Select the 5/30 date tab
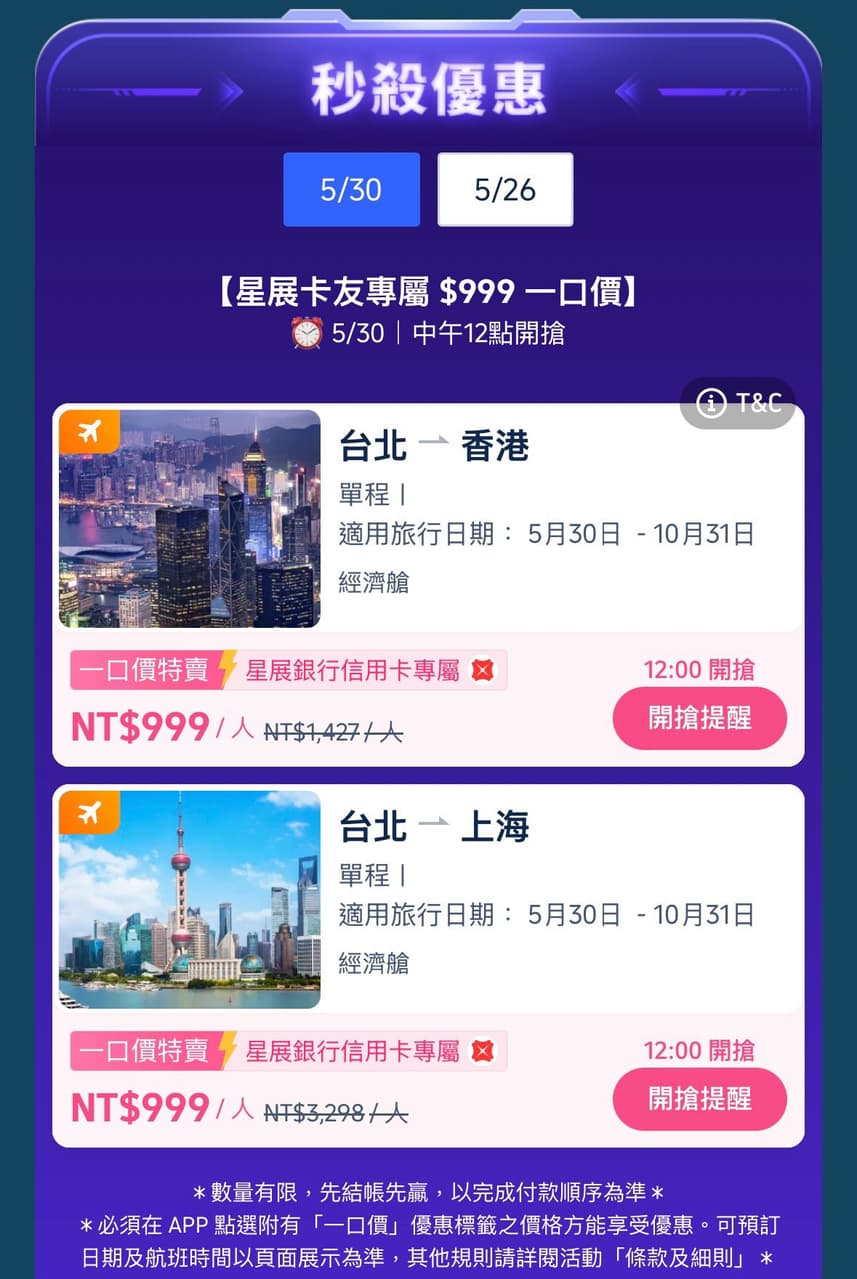 (352, 190)
